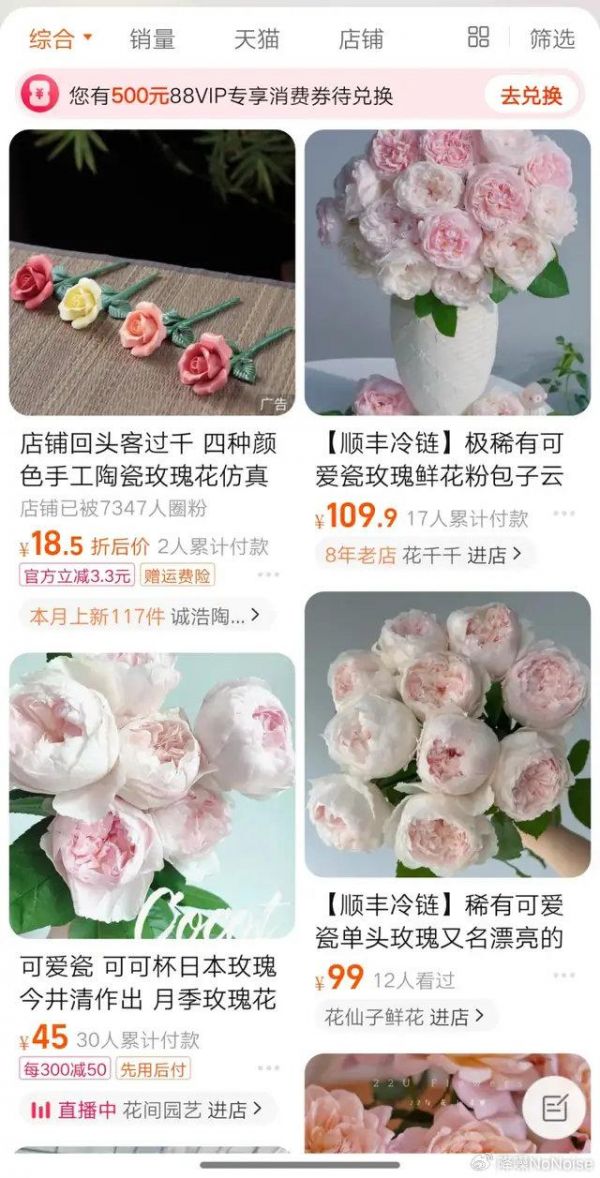Enter the 花千千 store
The width and height of the screenshot is (600, 1178).
coord(466,555)
